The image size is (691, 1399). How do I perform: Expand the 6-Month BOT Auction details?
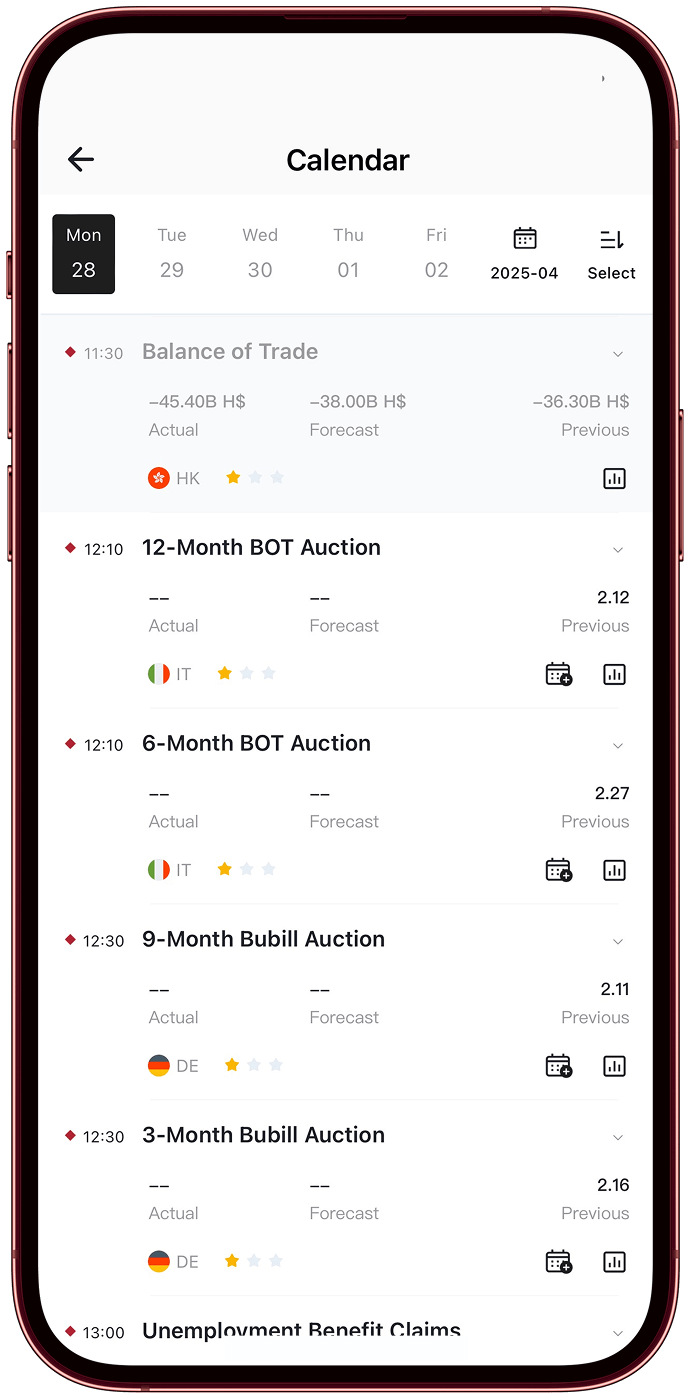point(618,746)
